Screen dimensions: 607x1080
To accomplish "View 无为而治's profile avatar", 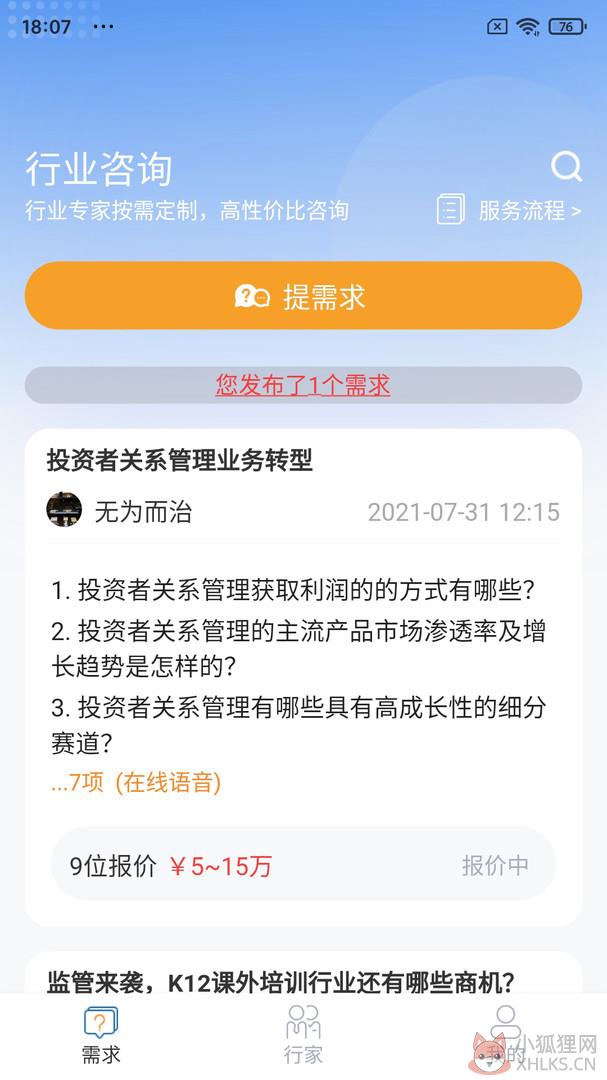I will point(64,510).
